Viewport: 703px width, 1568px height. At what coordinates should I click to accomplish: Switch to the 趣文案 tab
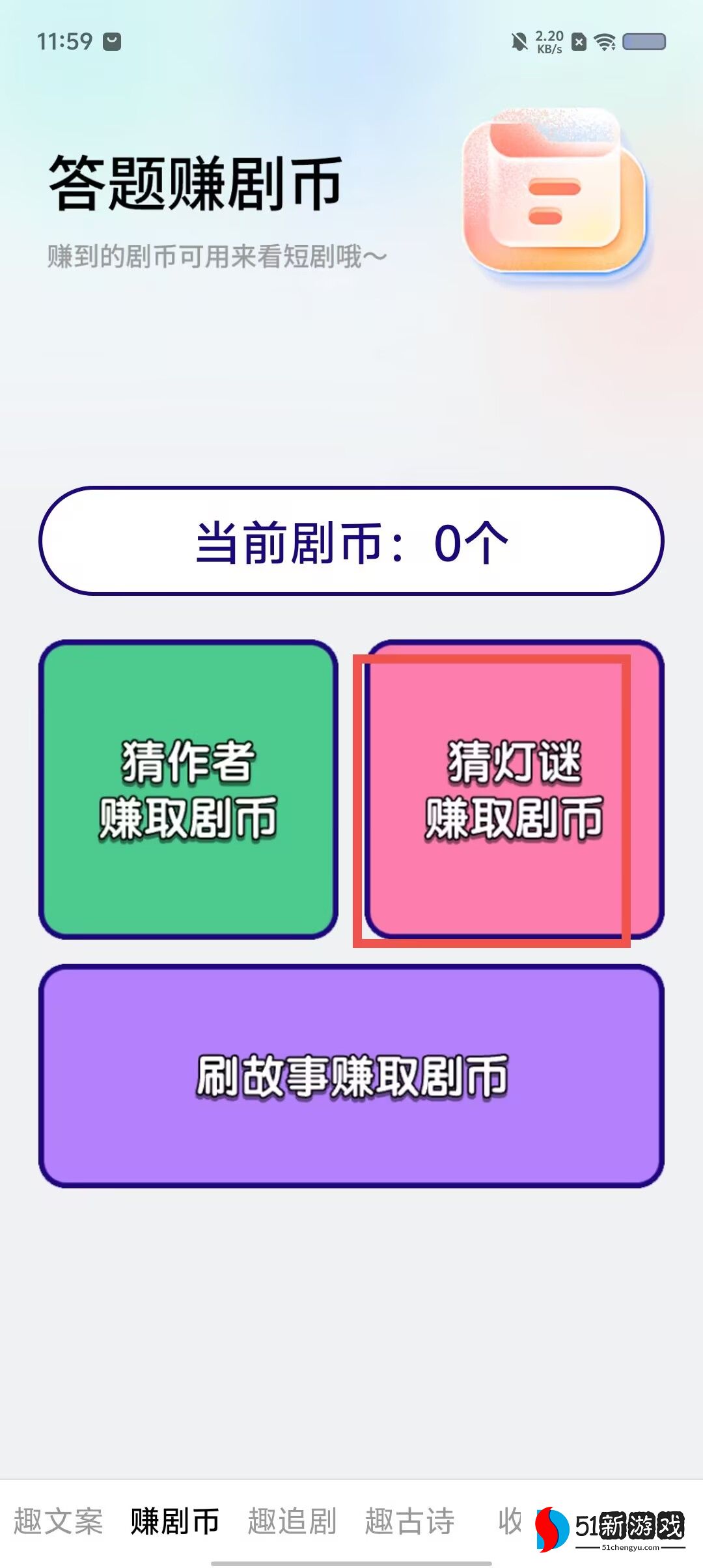pyautogui.click(x=59, y=1521)
